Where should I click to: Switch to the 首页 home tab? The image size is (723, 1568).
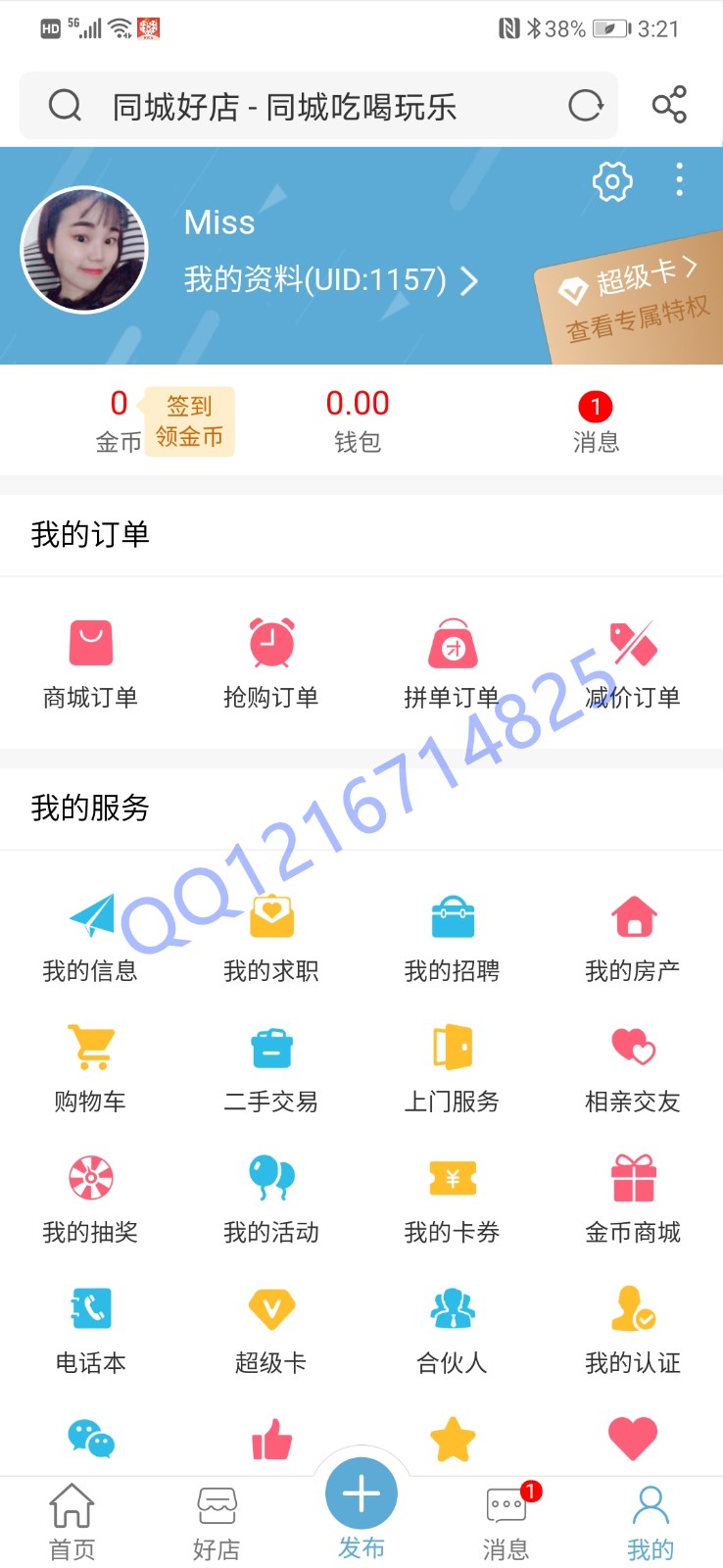[x=72, y=1521]
